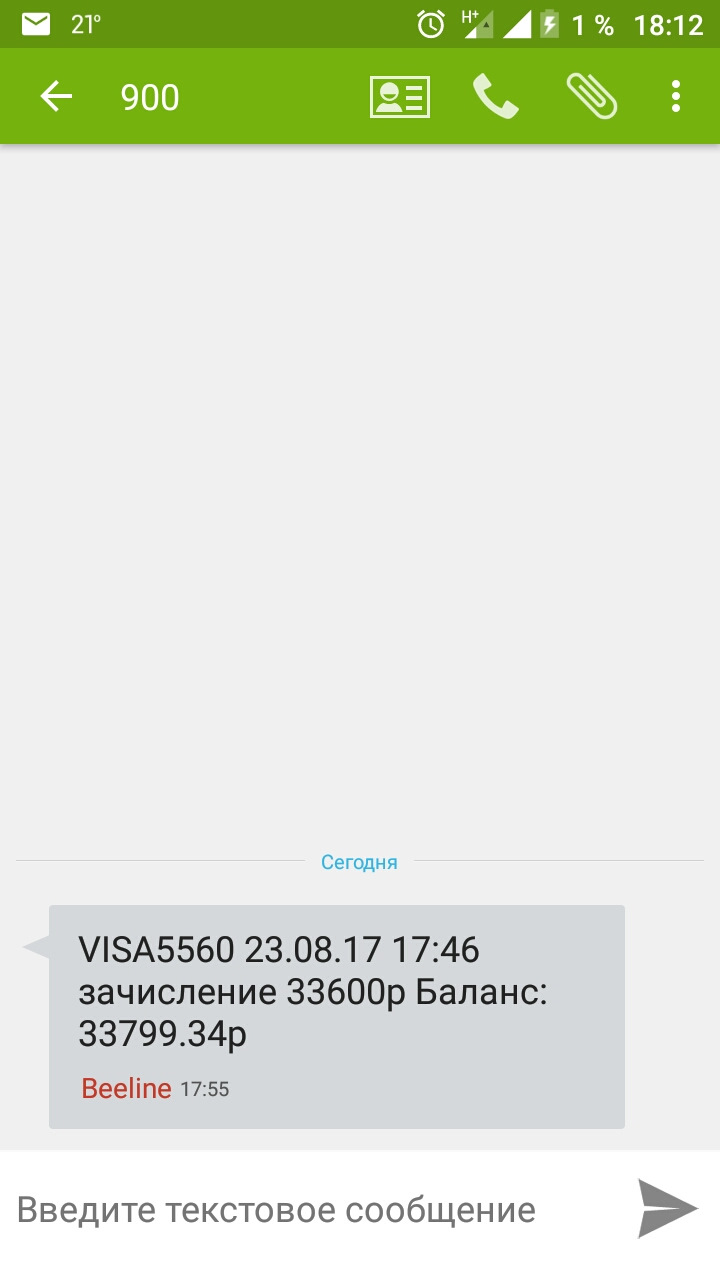The height and width of the screenshot is (1280, 720).
Task: Go back from the 900 conversation
Action: pos(56,97)
